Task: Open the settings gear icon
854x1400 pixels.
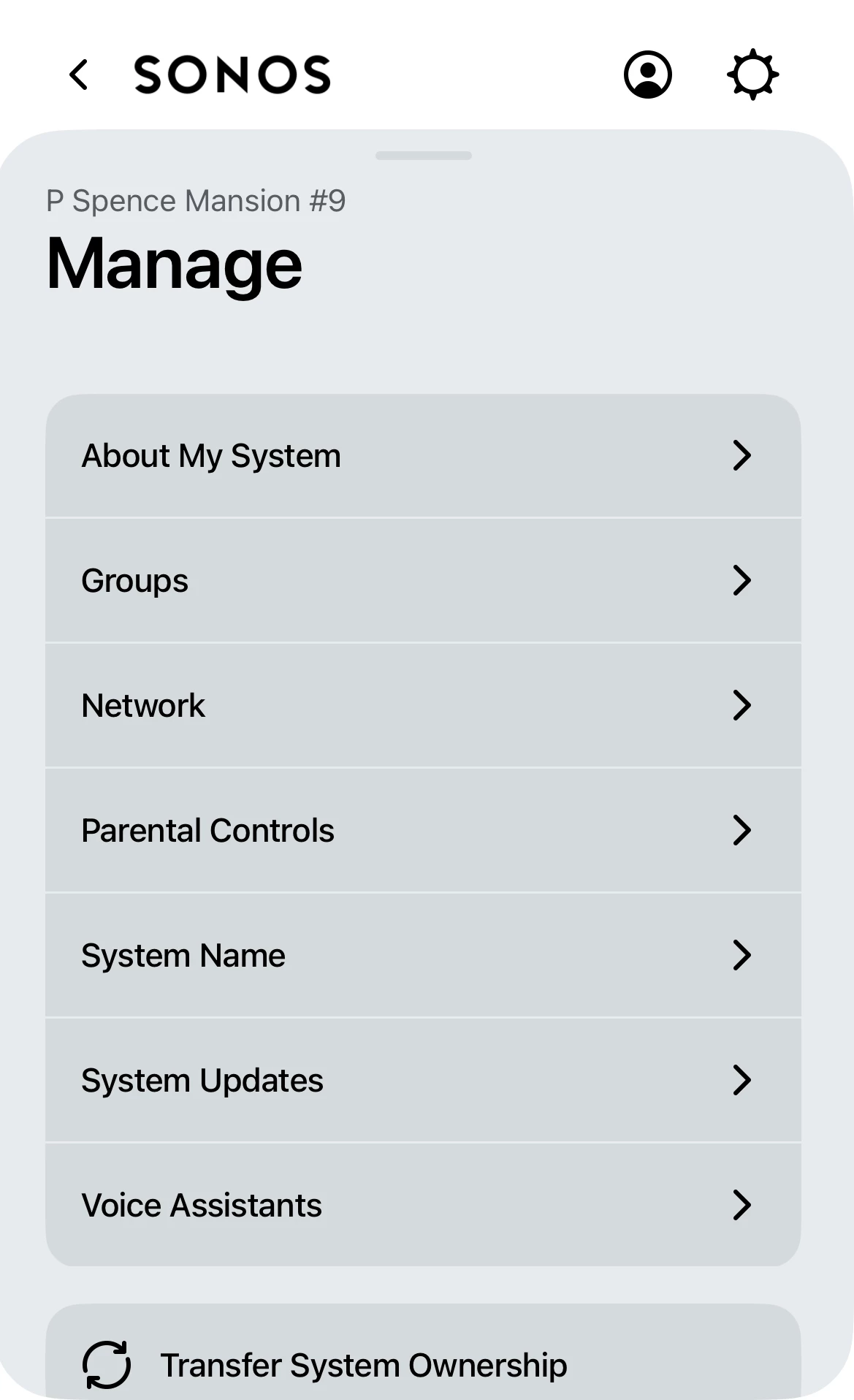Action: (x=753, y=75)
